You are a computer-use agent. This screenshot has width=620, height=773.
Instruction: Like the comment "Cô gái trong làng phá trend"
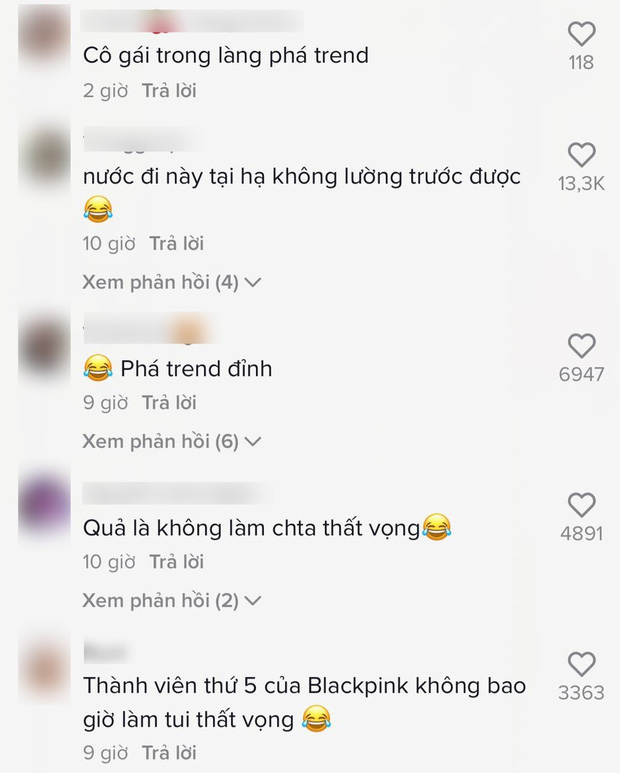pos(581,35)
